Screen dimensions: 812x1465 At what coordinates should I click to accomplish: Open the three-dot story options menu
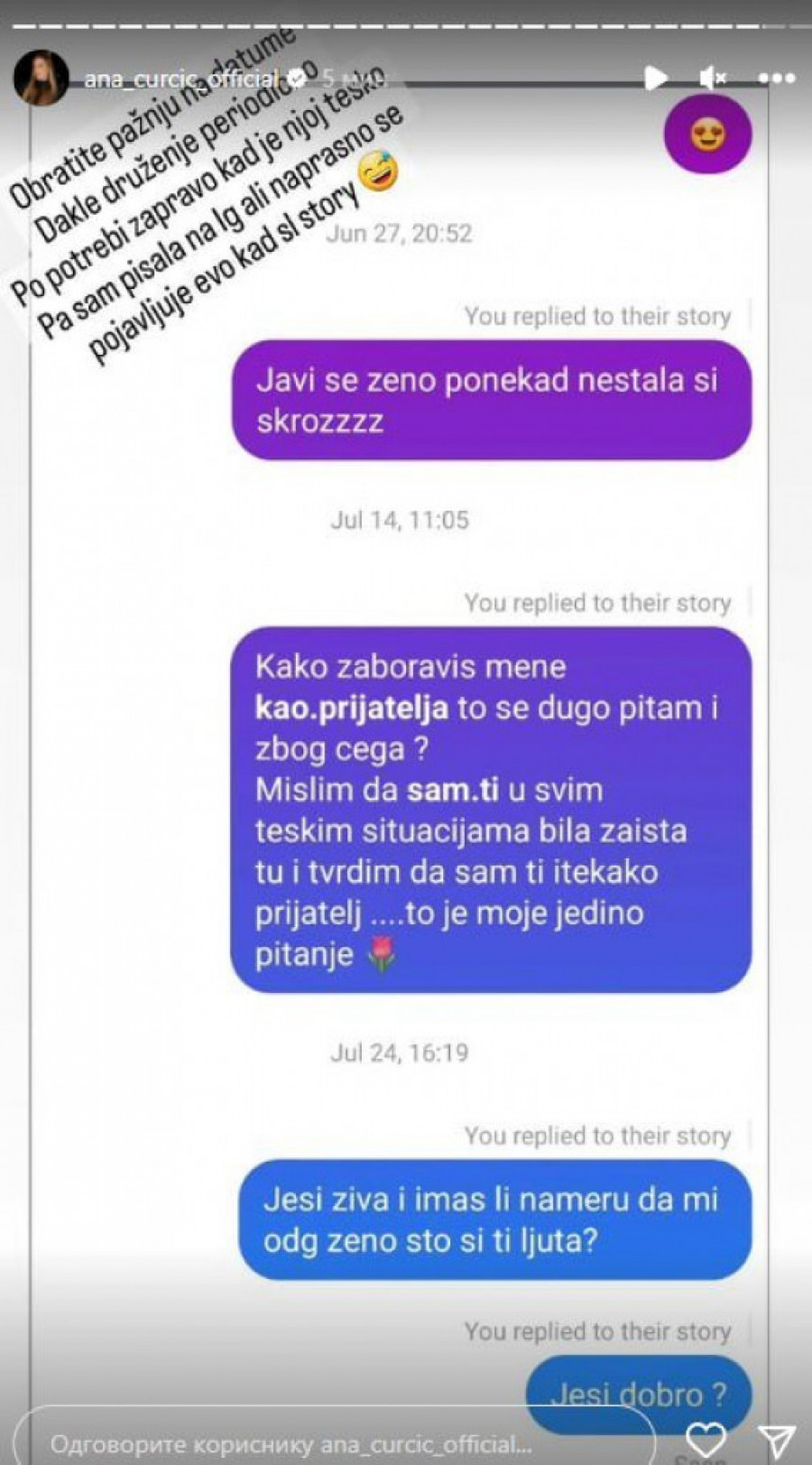coord(776,79)
